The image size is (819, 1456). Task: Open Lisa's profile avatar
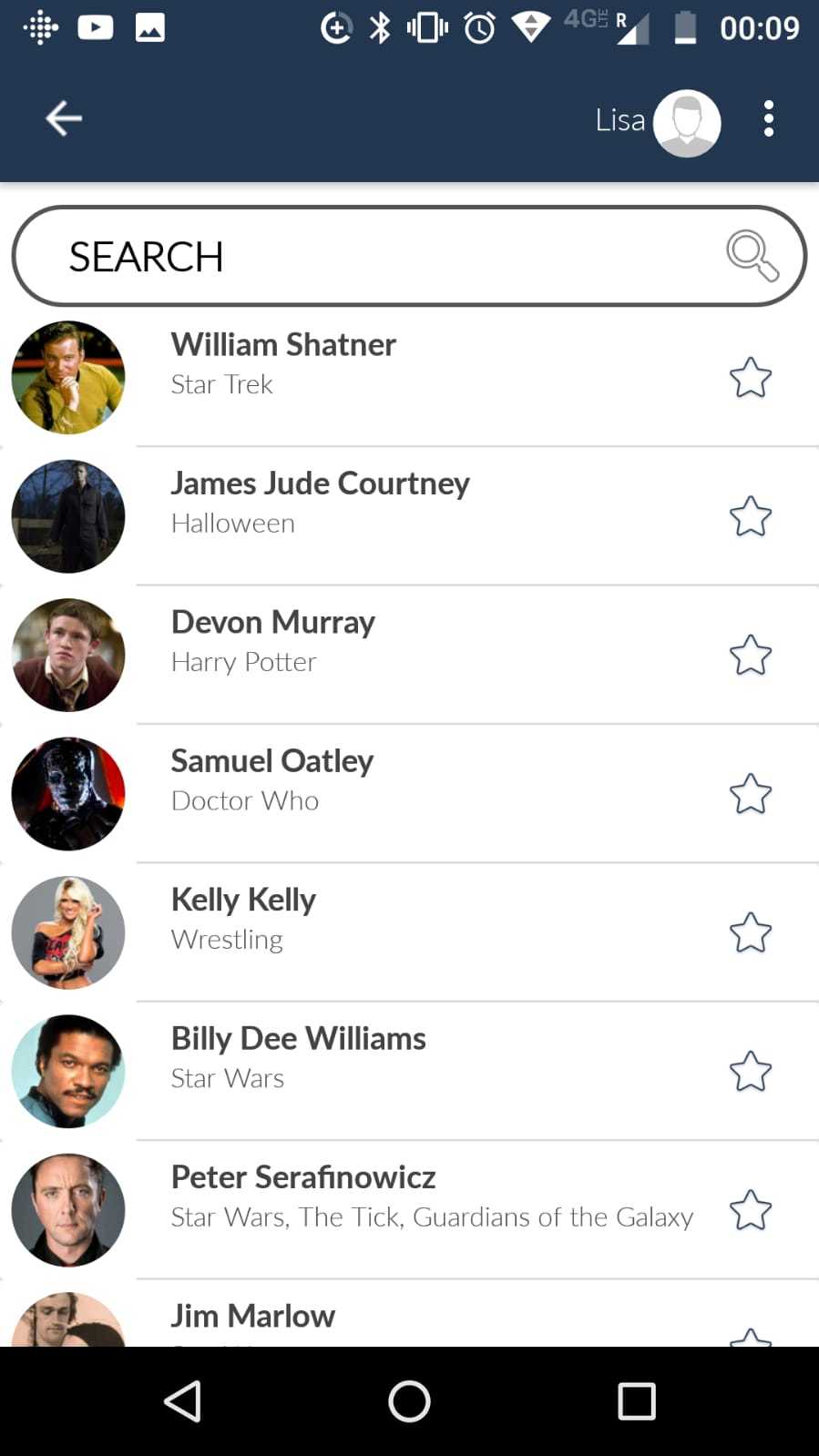pos(687,122)
